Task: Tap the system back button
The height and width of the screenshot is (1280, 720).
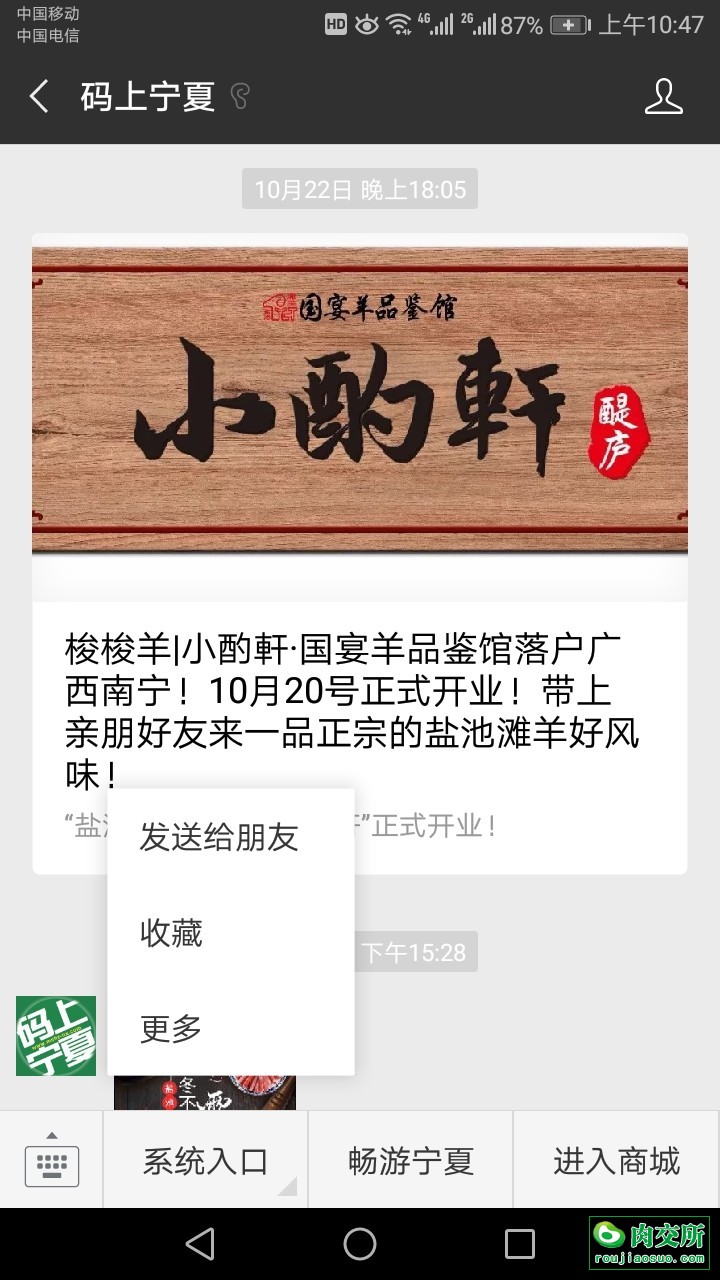Action: pos(200,1244)
